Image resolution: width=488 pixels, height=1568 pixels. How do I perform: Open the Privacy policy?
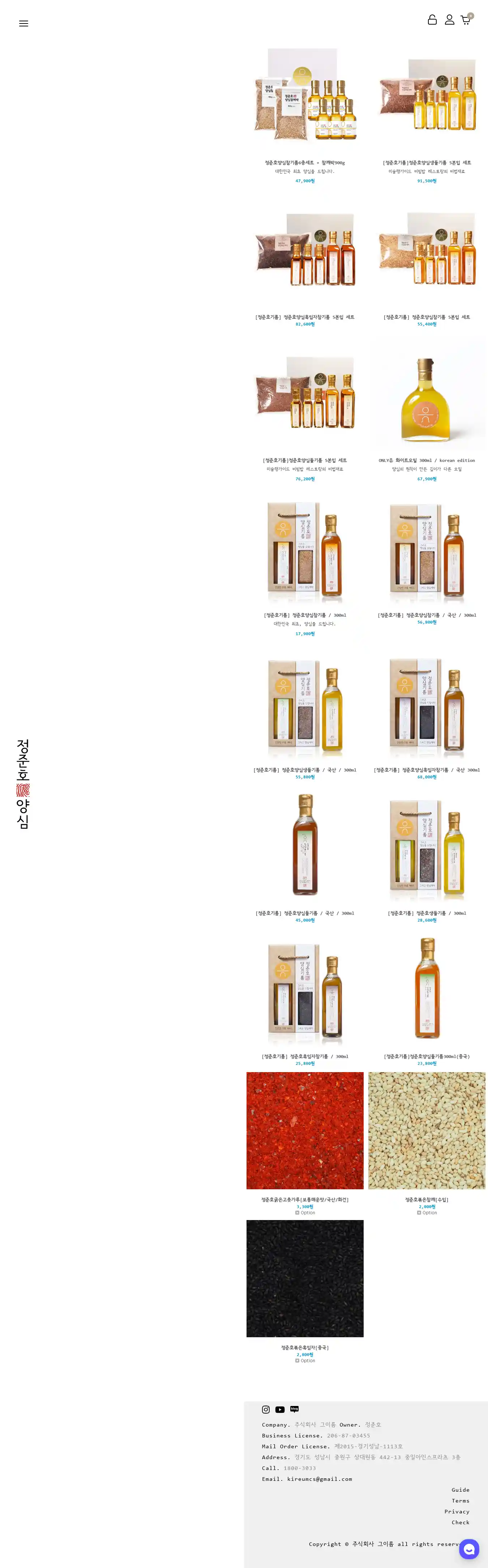[456, 1512]
